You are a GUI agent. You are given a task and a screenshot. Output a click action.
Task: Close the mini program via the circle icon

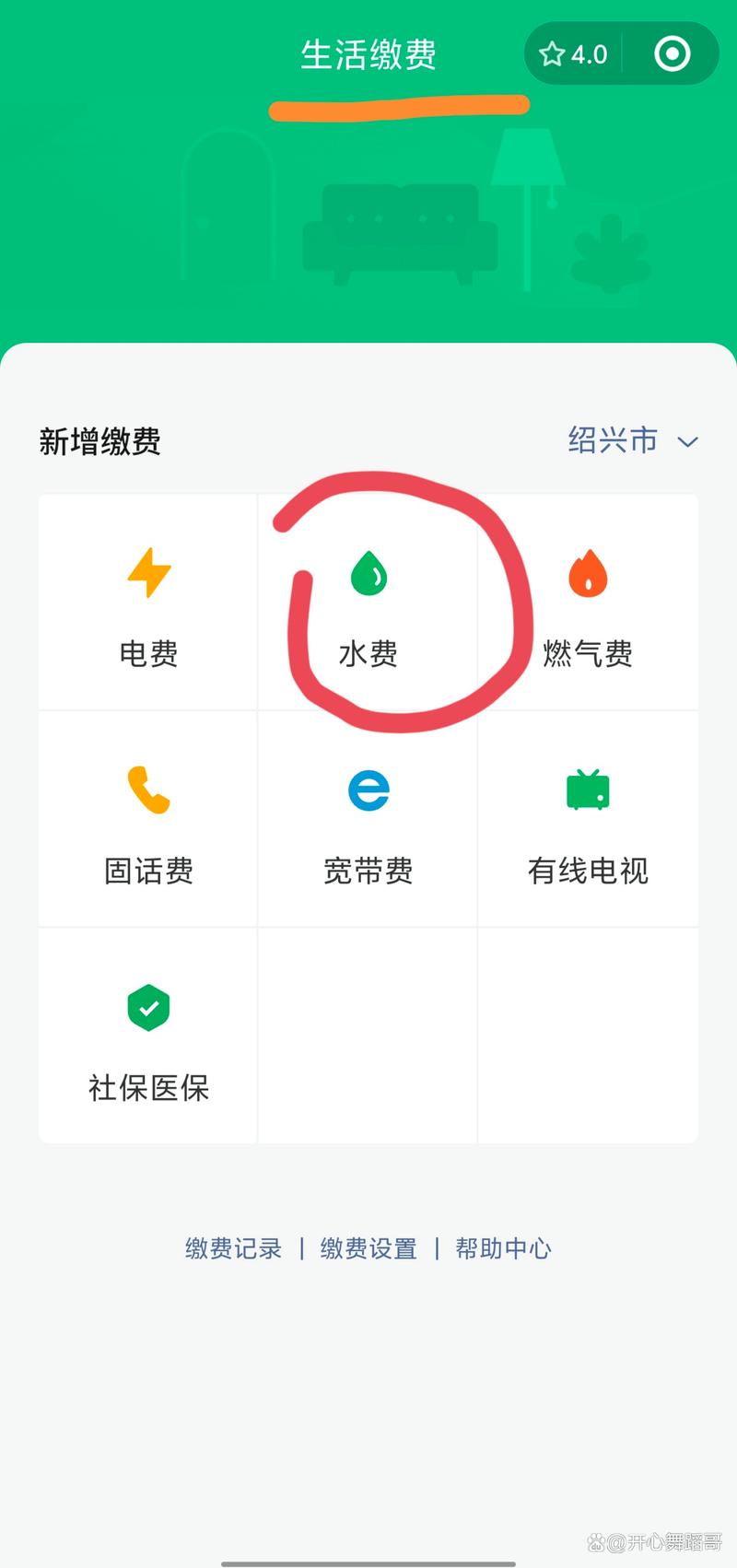[x=672, y=54]
